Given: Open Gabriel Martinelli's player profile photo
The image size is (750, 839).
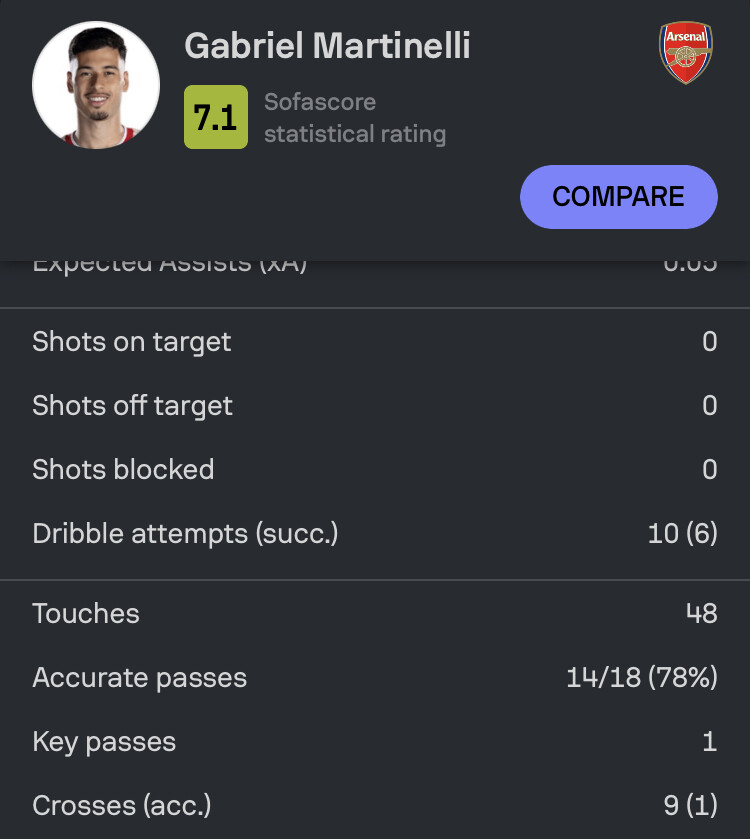Looking at the screenshot, I should coord(96,86).
